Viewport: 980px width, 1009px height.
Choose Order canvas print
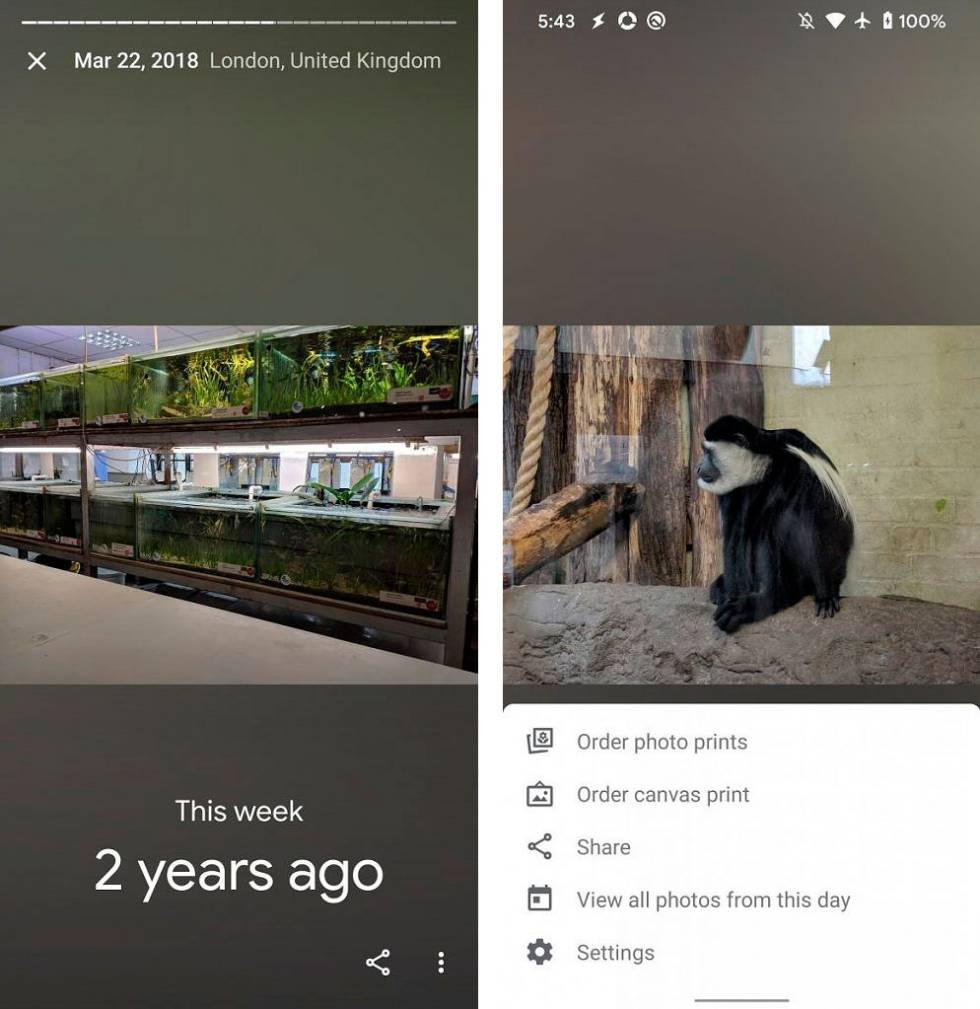[x=662, y=795]
